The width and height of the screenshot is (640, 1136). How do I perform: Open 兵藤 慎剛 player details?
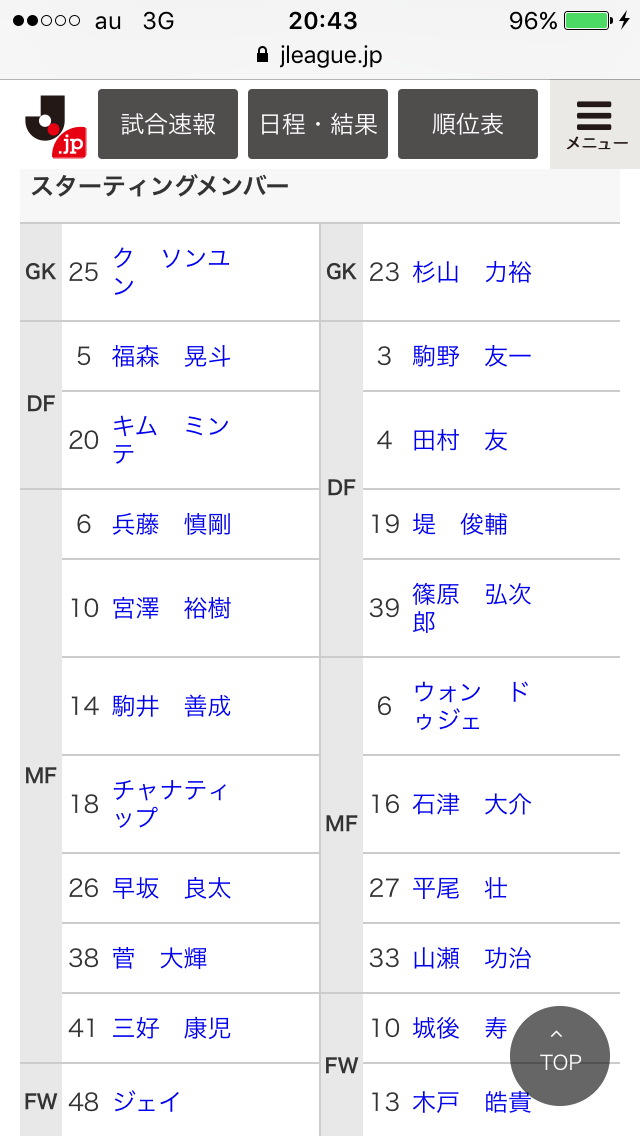coord(171,524)
